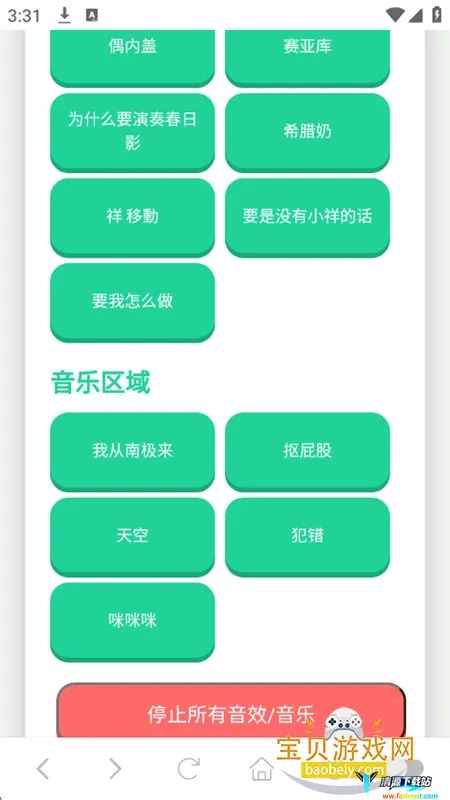Trigger the 祥 移動 sound button
Screen dimensions: 450x800
point(132,216)
